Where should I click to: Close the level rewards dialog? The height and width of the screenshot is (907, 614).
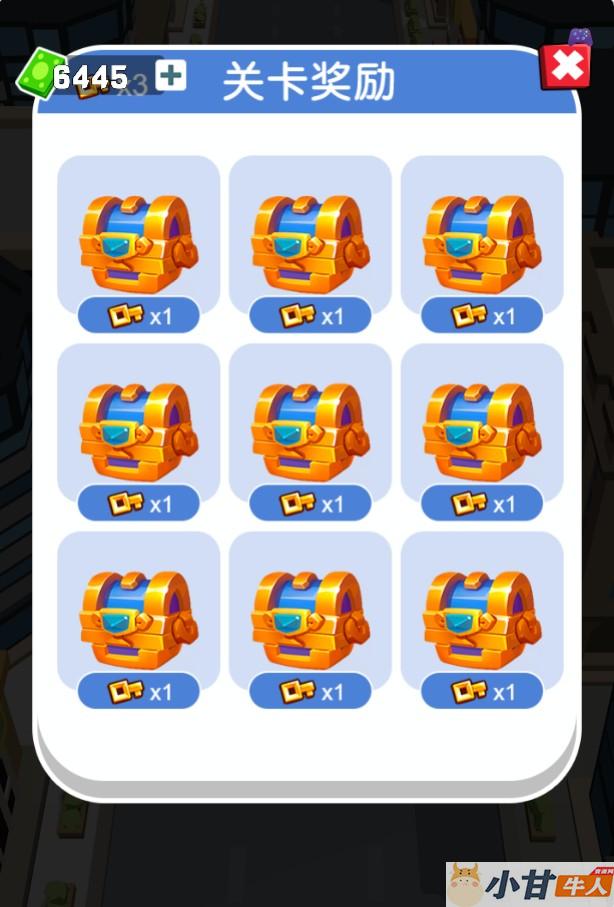pos(566,67)
